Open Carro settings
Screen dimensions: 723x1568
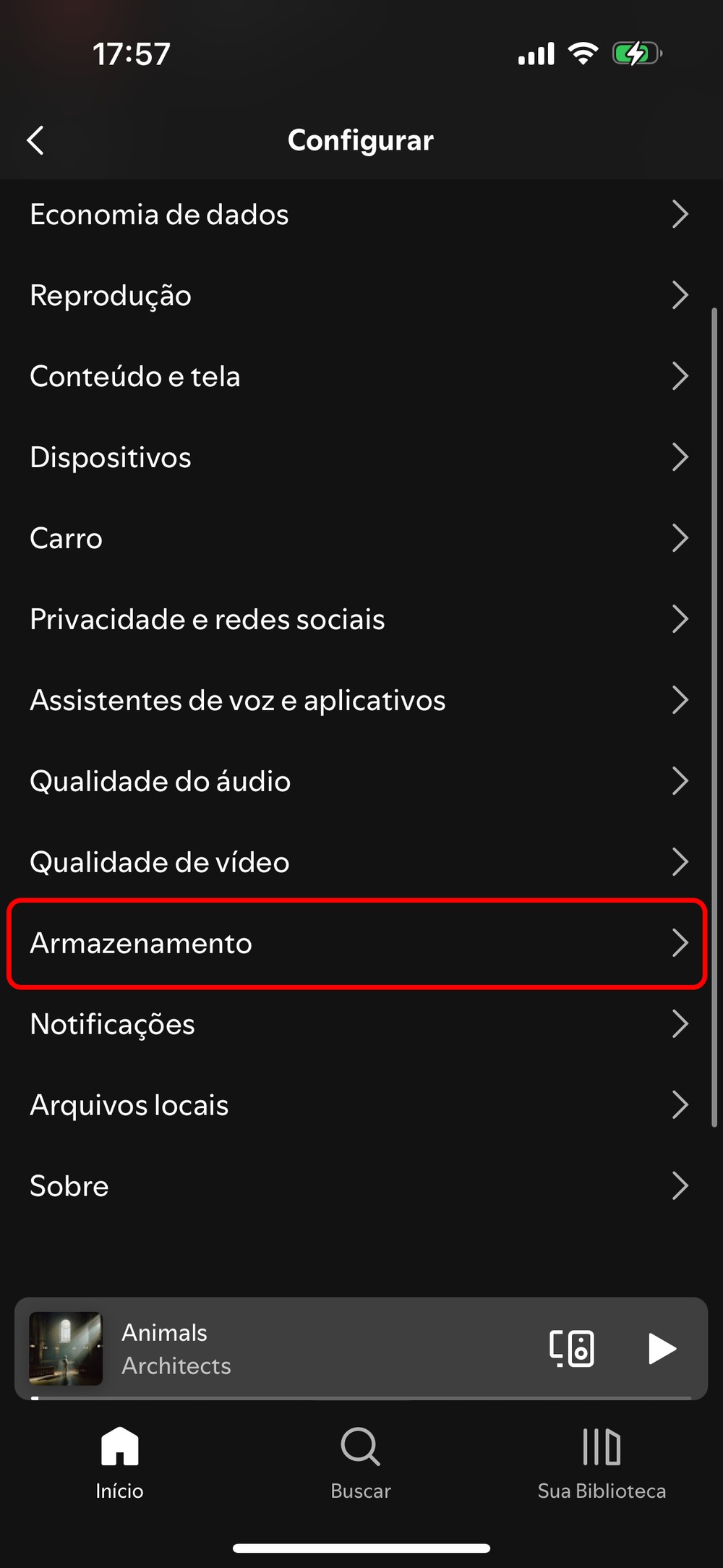coord(358,539)
